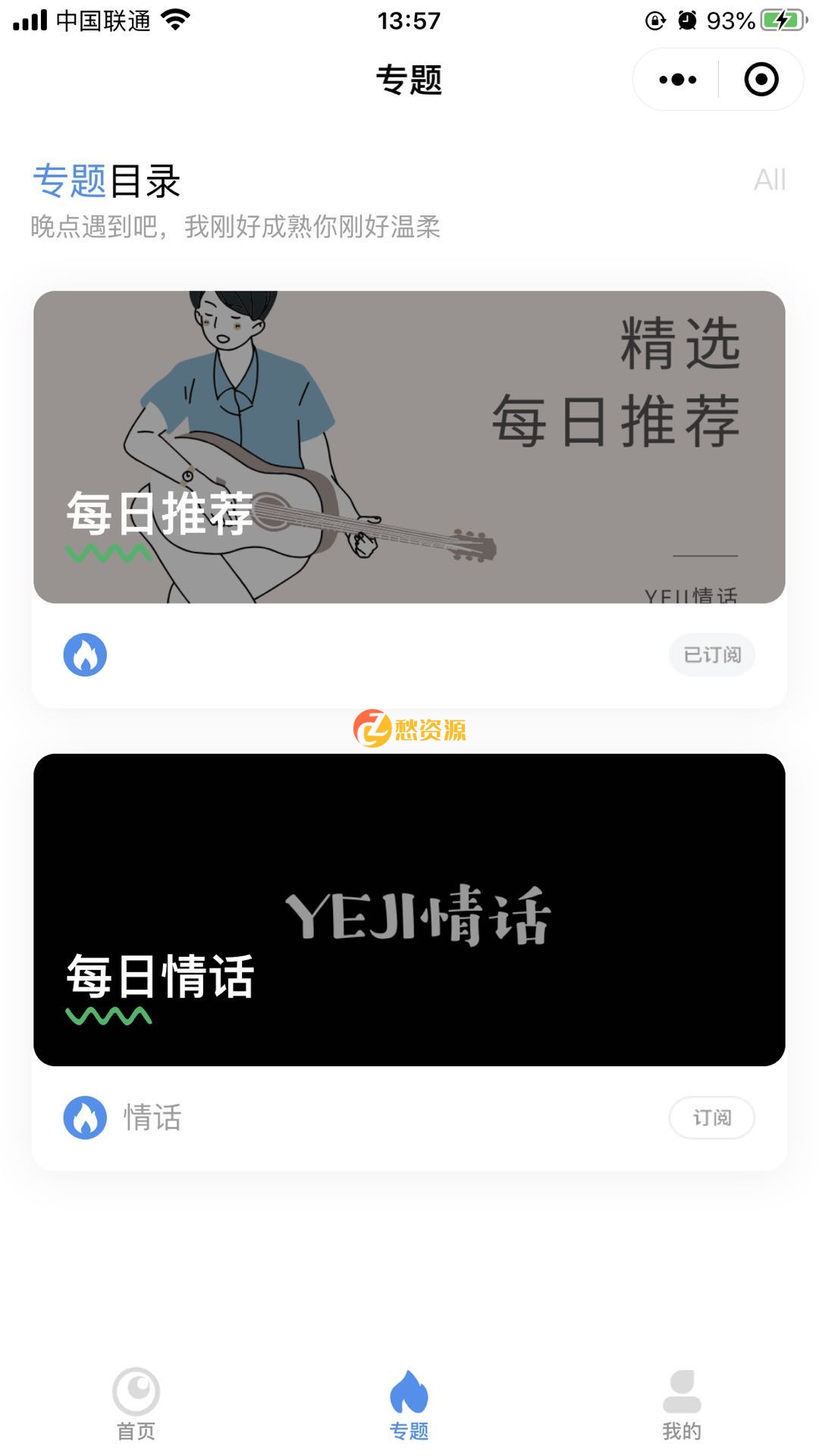Tap All to view every topic
The image size is (819, 1456).
point(769,180)
